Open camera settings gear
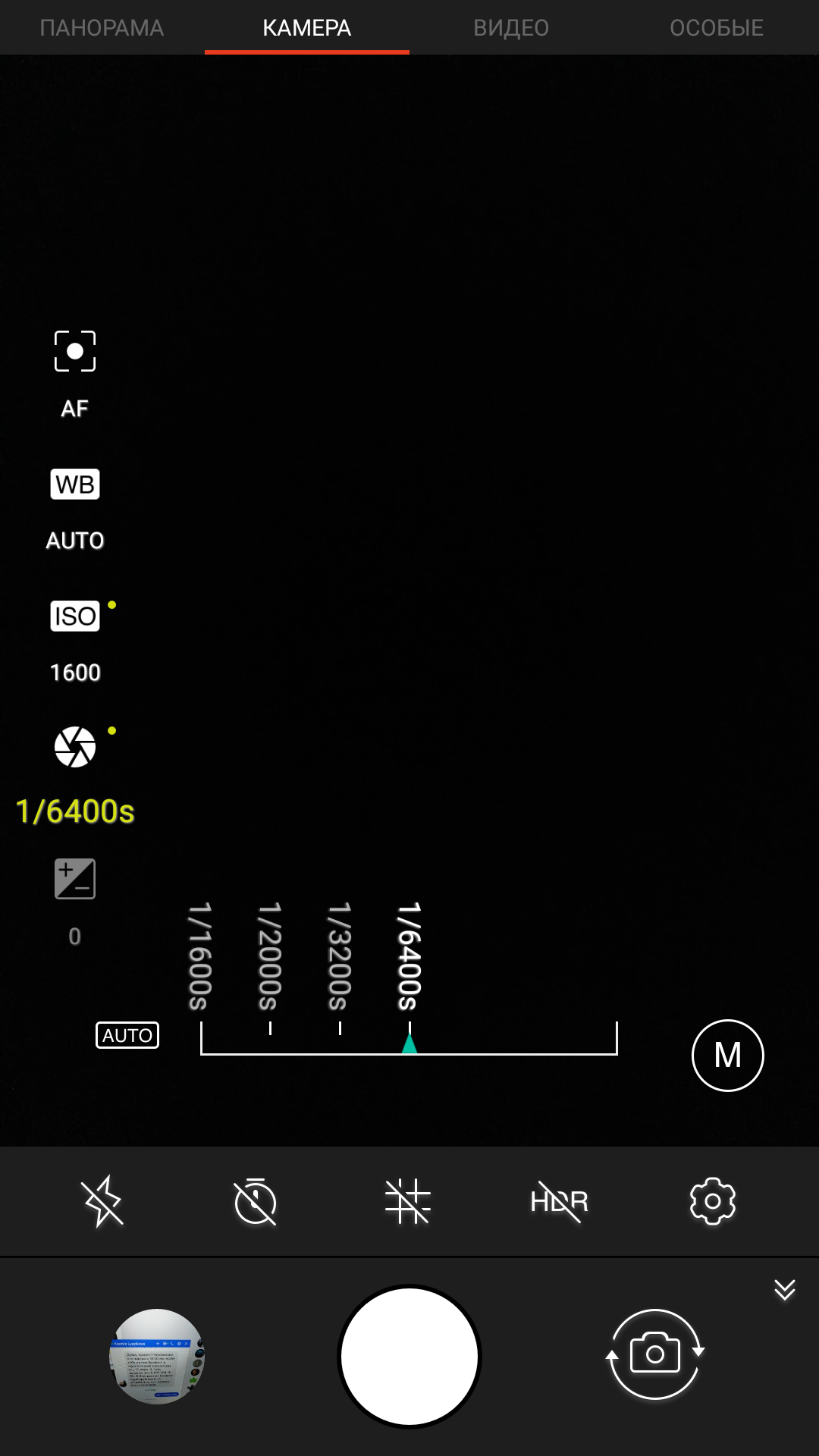Image resolution: width=819 pixels, height=1456 pixels. click(x=712, y=1201)
